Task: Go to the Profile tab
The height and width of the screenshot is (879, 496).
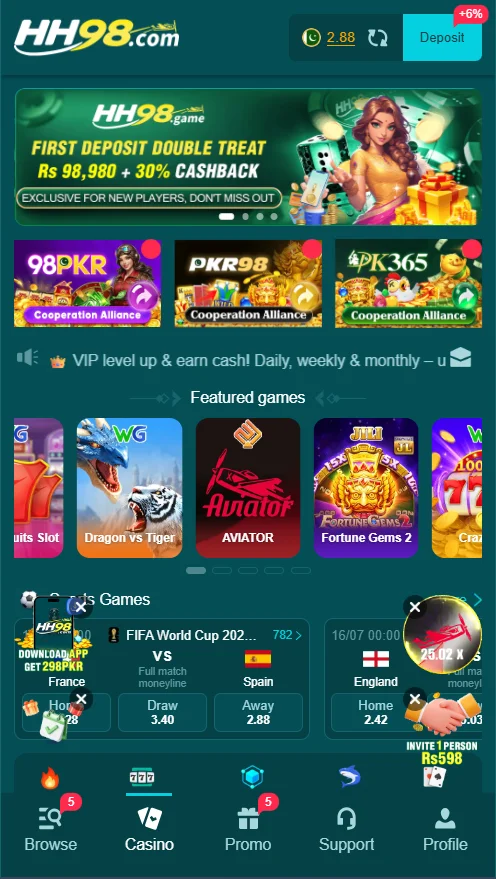Action: pos(446,829)
